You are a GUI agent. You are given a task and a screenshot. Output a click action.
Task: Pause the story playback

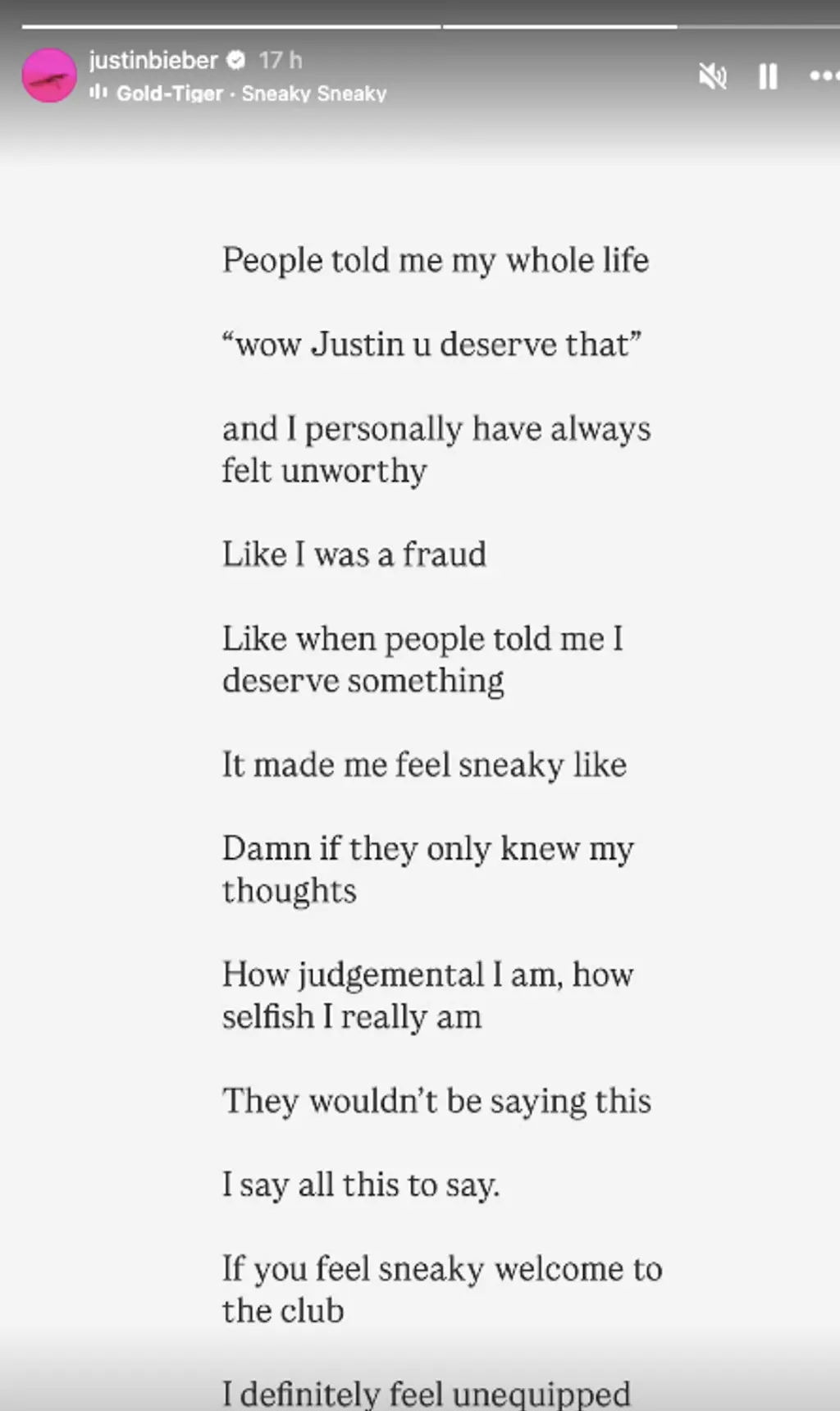(768, 77)
